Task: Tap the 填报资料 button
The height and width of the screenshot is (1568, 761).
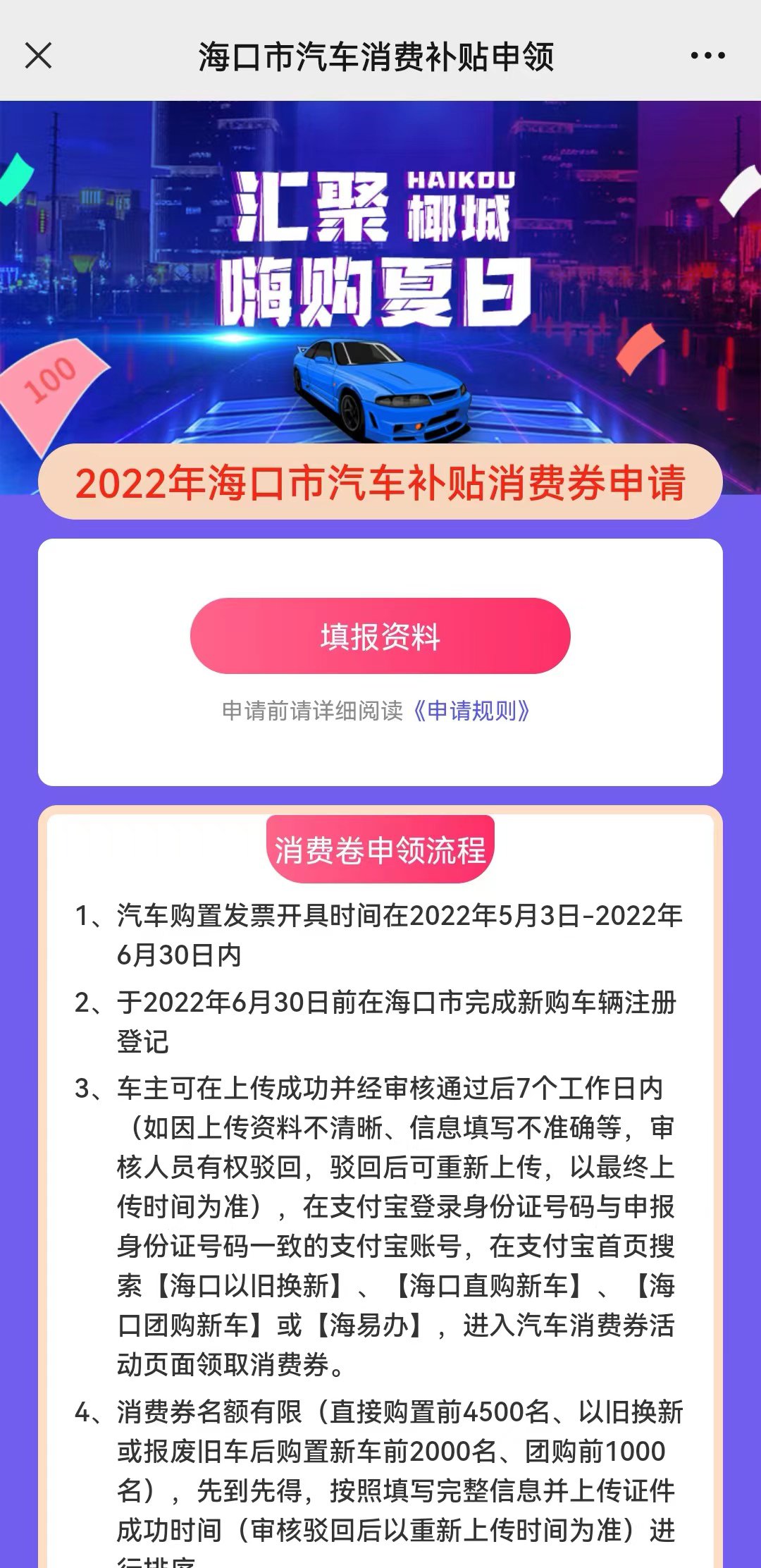Action: point(380,636)
